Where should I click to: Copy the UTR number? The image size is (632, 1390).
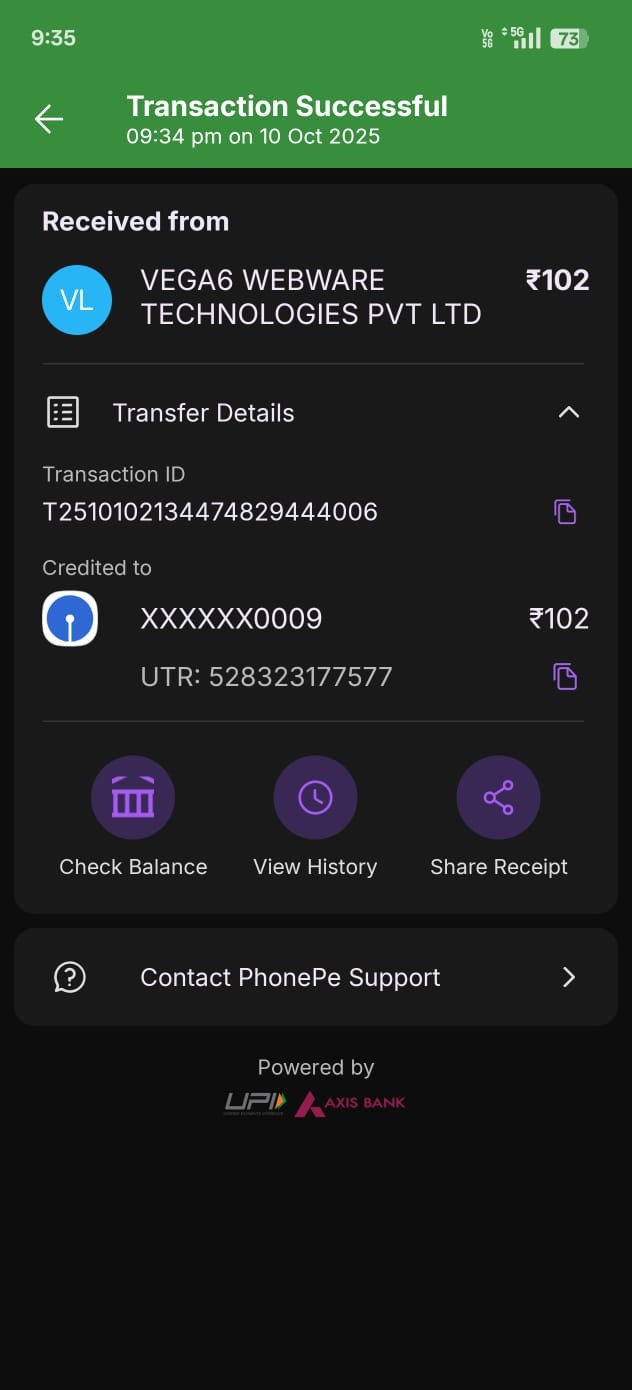[565, 676]
